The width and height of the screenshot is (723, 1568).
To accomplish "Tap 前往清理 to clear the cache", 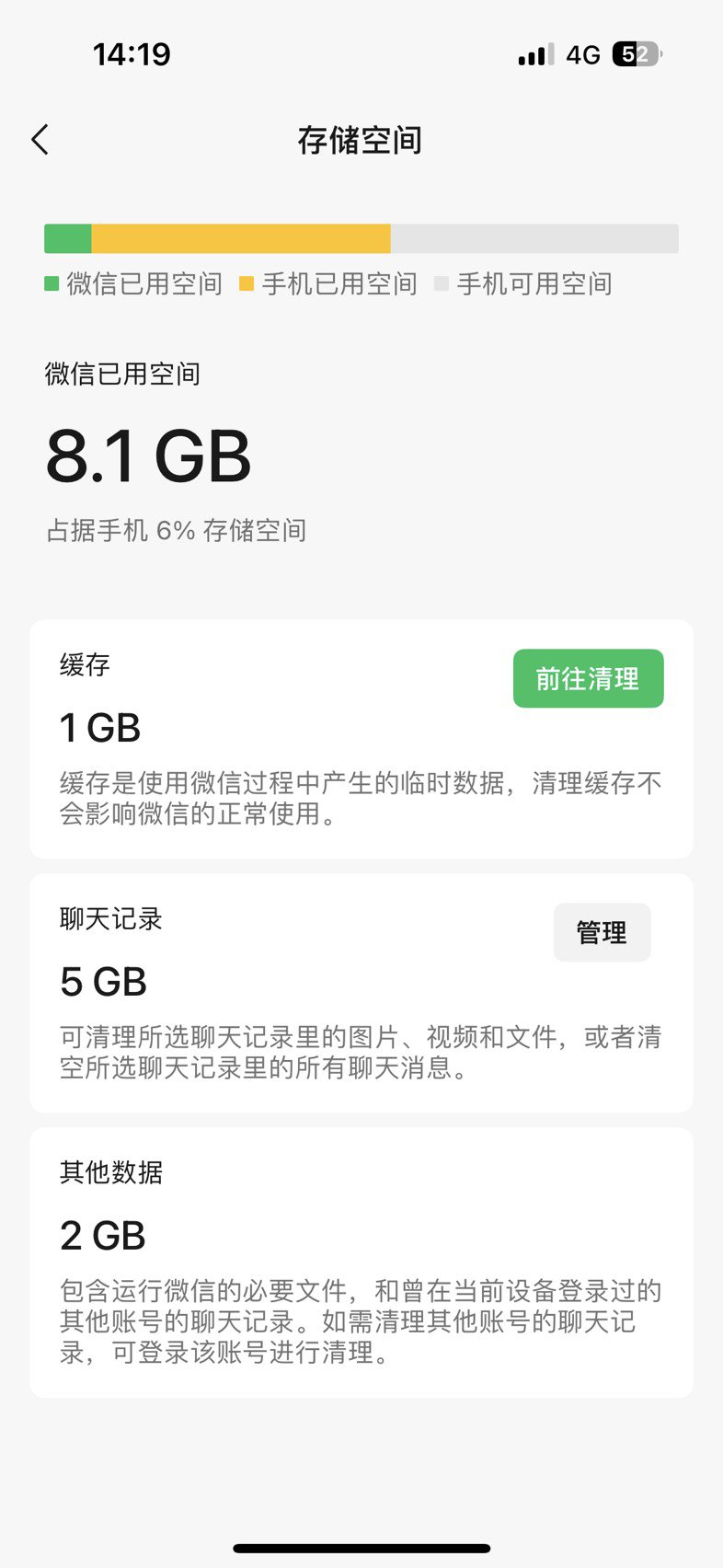I will (588, 679).
